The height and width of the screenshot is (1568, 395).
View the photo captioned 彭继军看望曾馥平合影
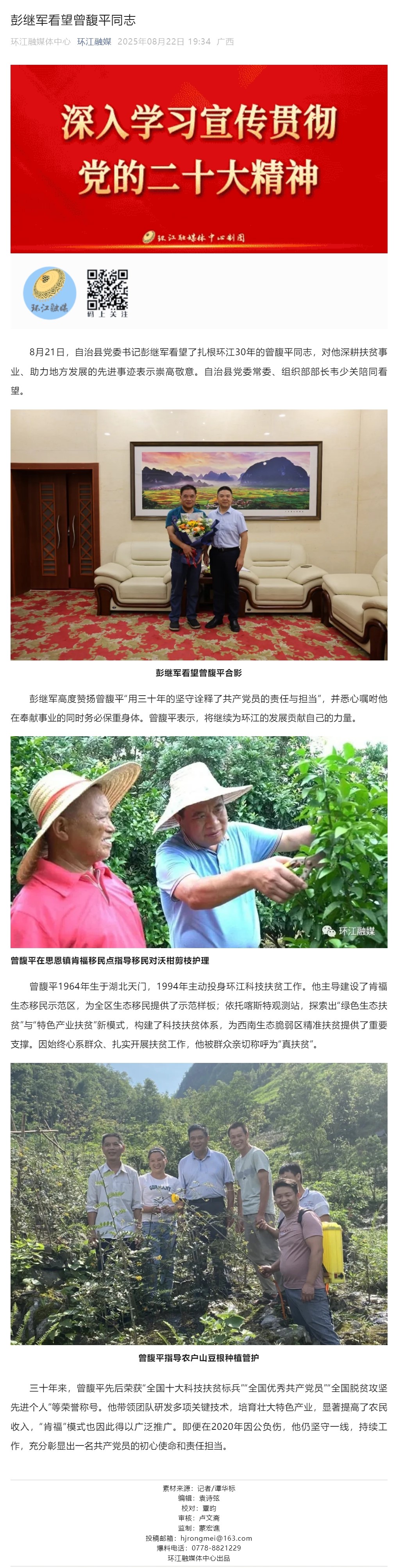(199, 534)
